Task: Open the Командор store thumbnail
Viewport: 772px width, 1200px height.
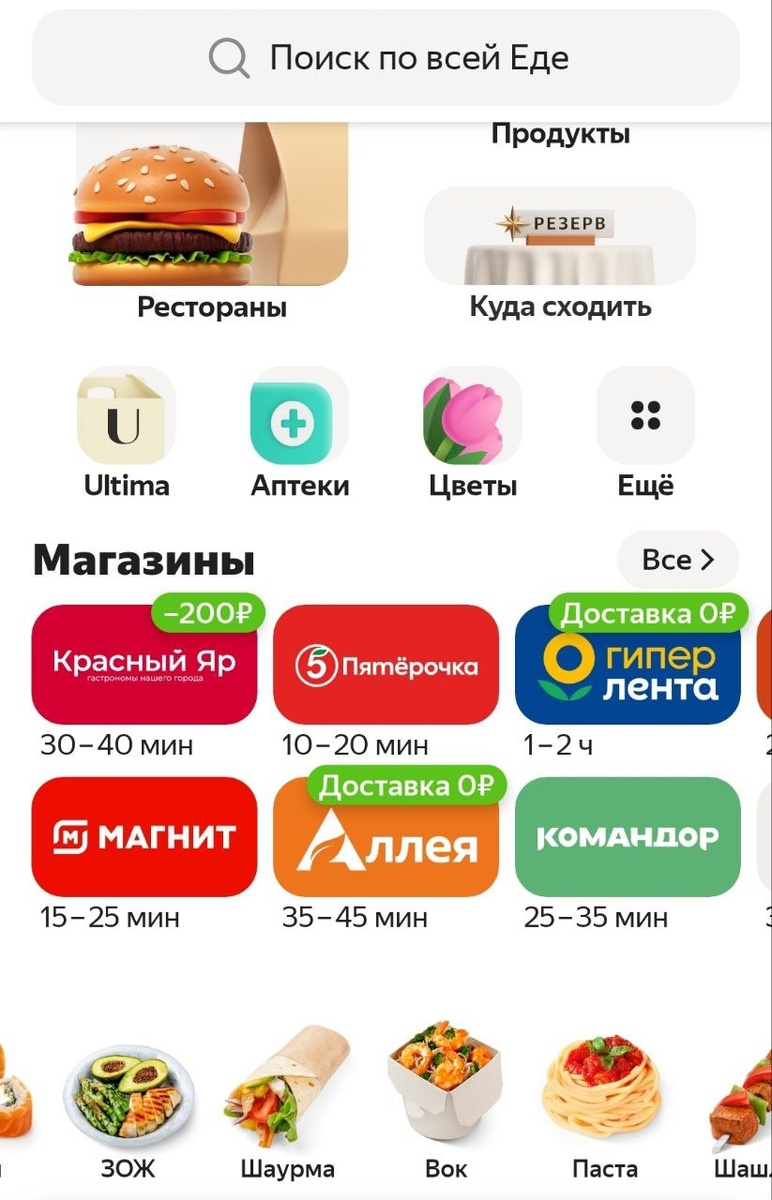Action: pos(627,837)
